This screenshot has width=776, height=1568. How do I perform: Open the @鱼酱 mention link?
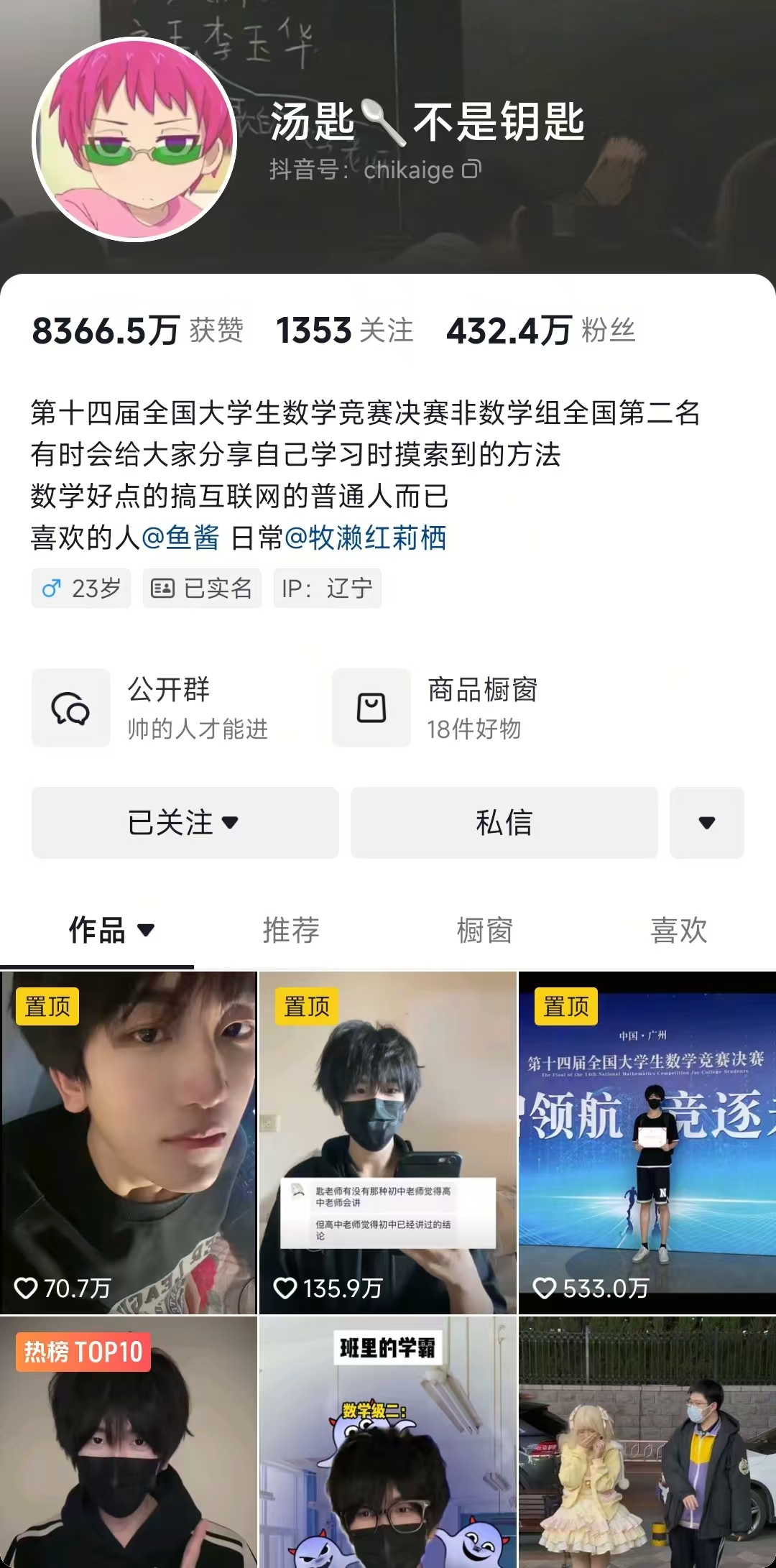coord(180,538)
